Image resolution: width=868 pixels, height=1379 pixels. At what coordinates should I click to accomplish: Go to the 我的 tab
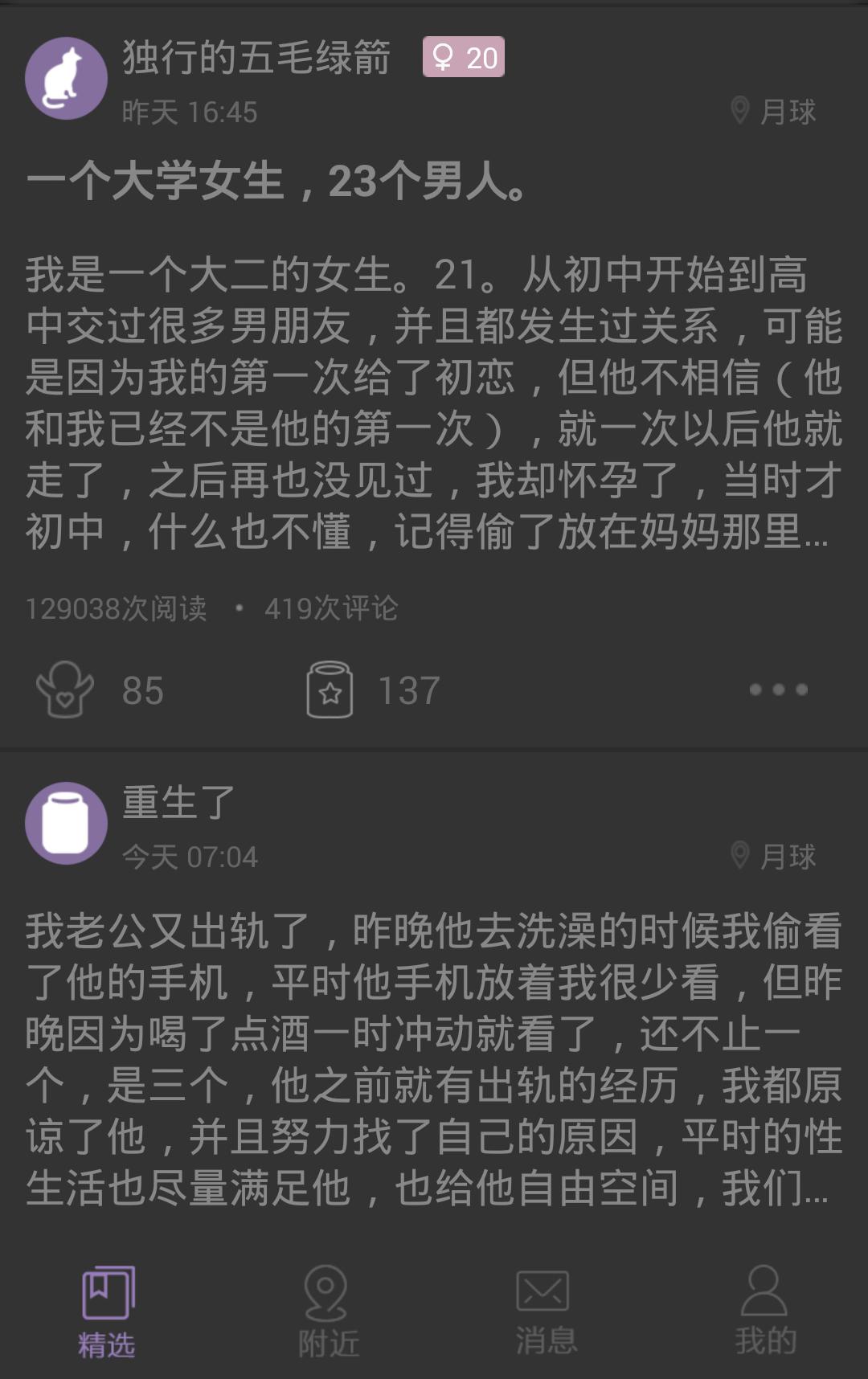(x=764, y=1311)
